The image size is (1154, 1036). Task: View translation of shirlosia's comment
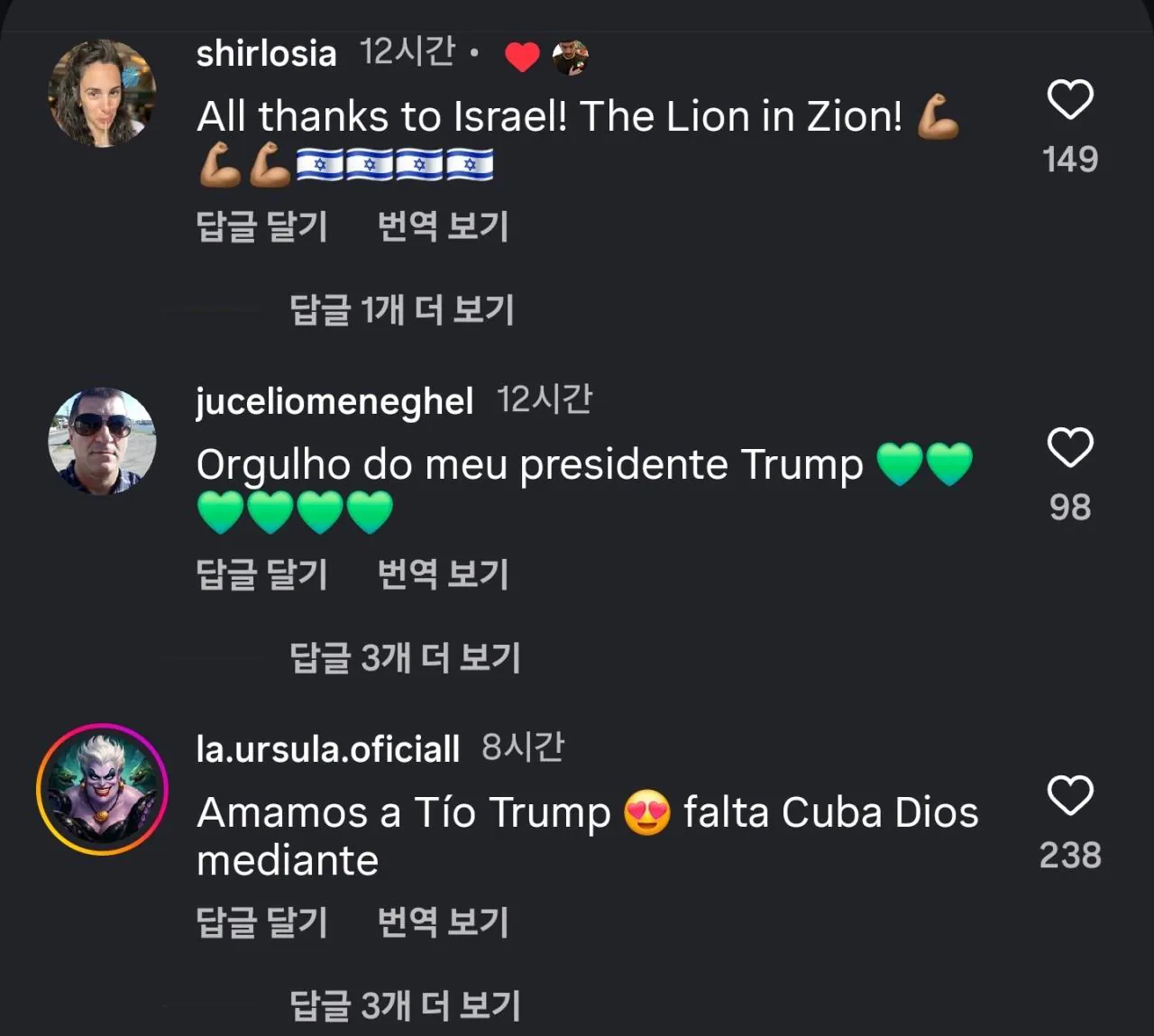(x=443, y=226)
